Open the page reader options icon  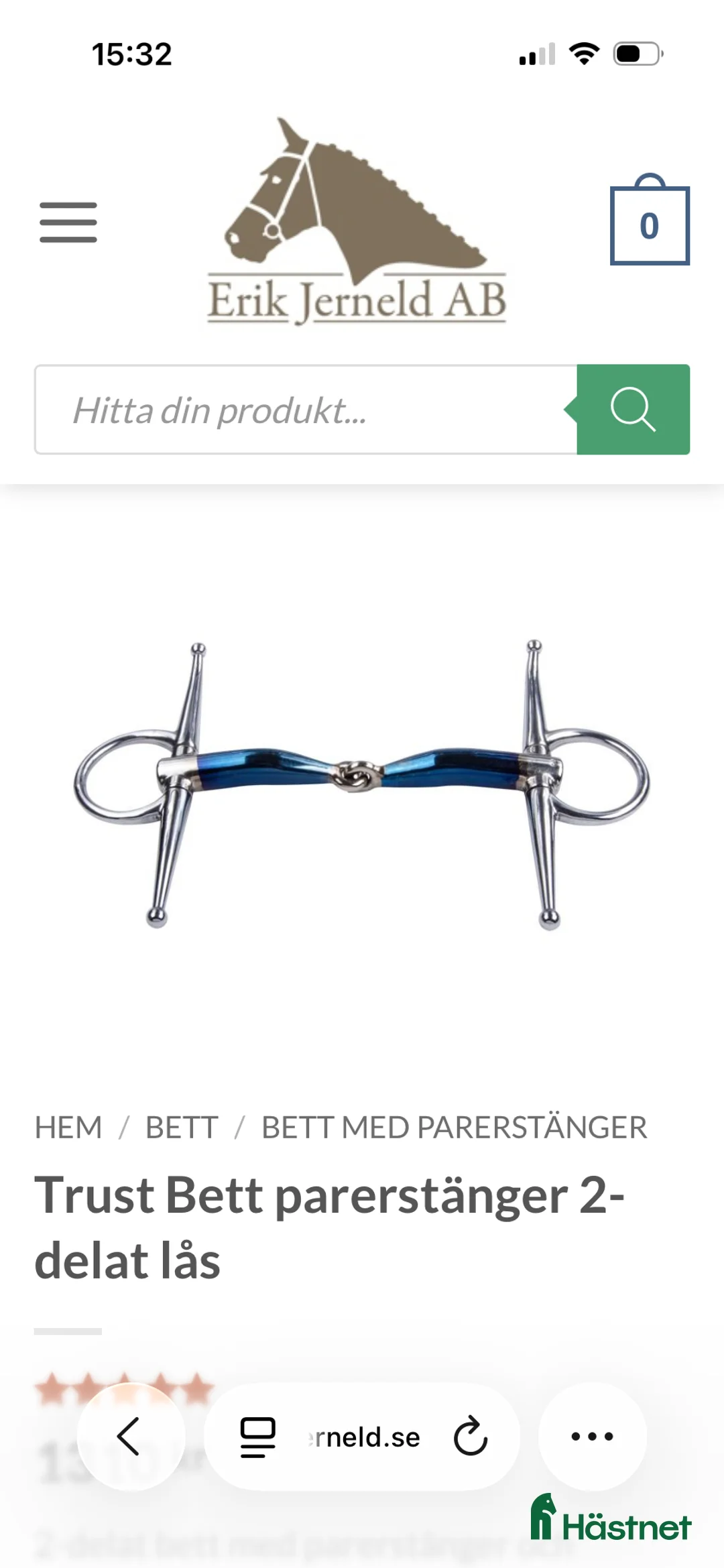tap(258, 1437)
